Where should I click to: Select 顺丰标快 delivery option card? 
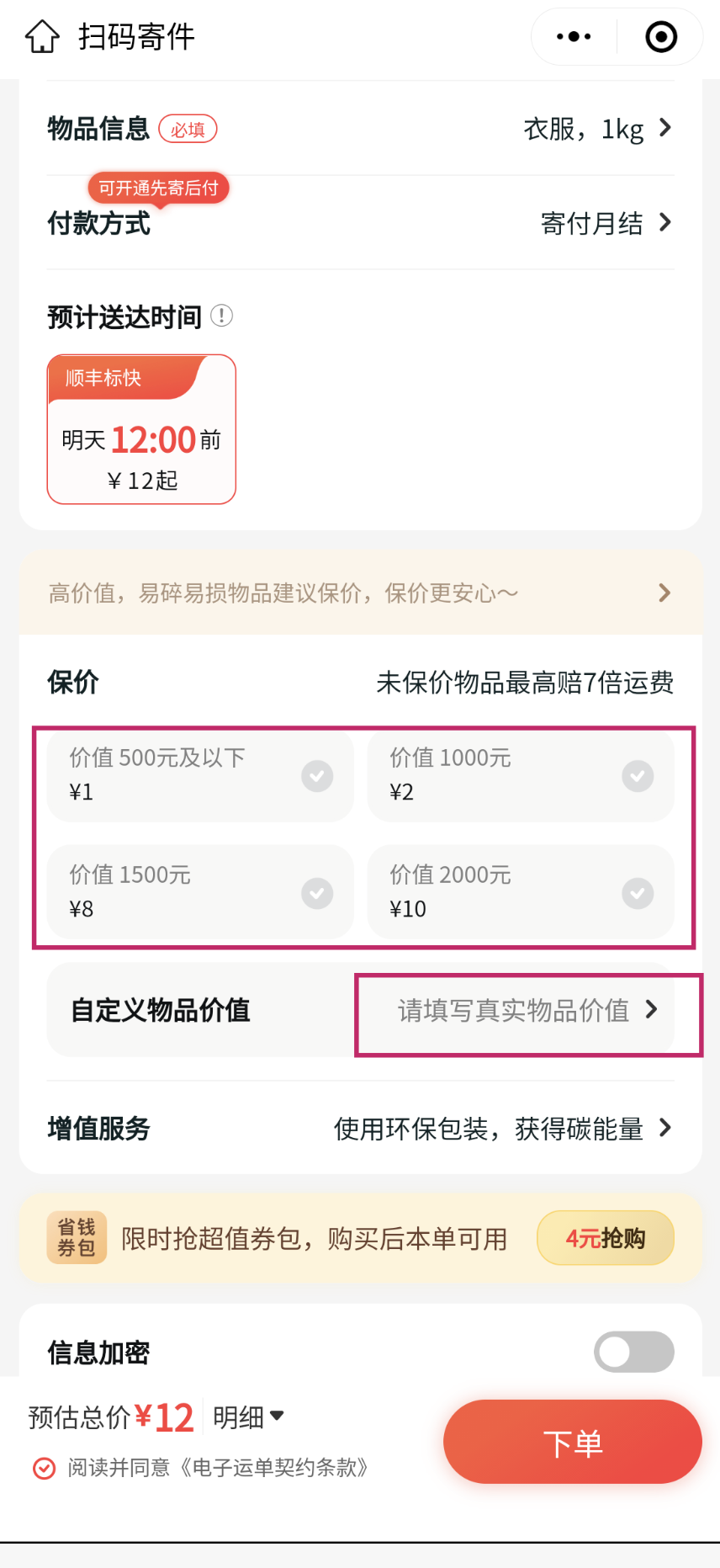pyautogui.click(x=141, y=429)
